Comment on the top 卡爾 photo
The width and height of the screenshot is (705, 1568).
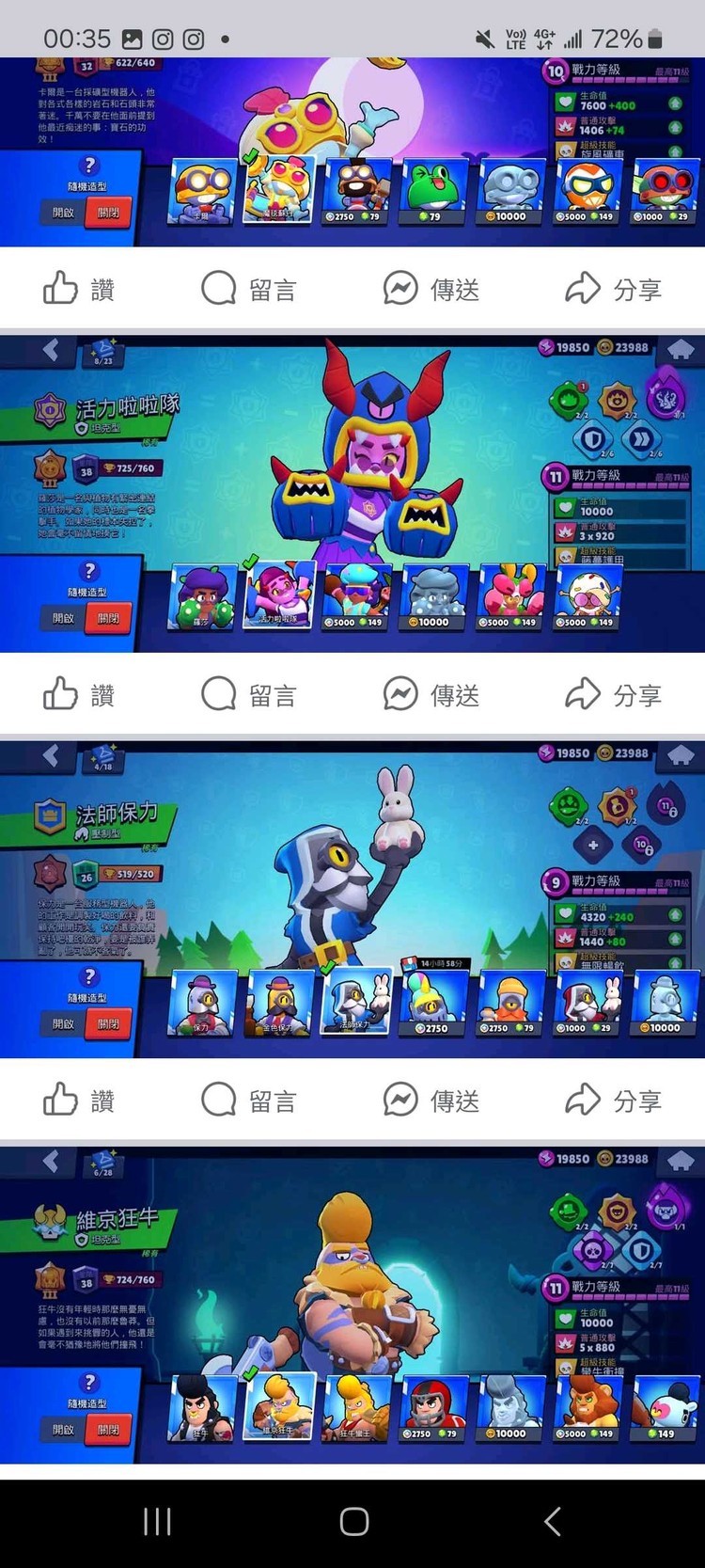pos(249,289)
